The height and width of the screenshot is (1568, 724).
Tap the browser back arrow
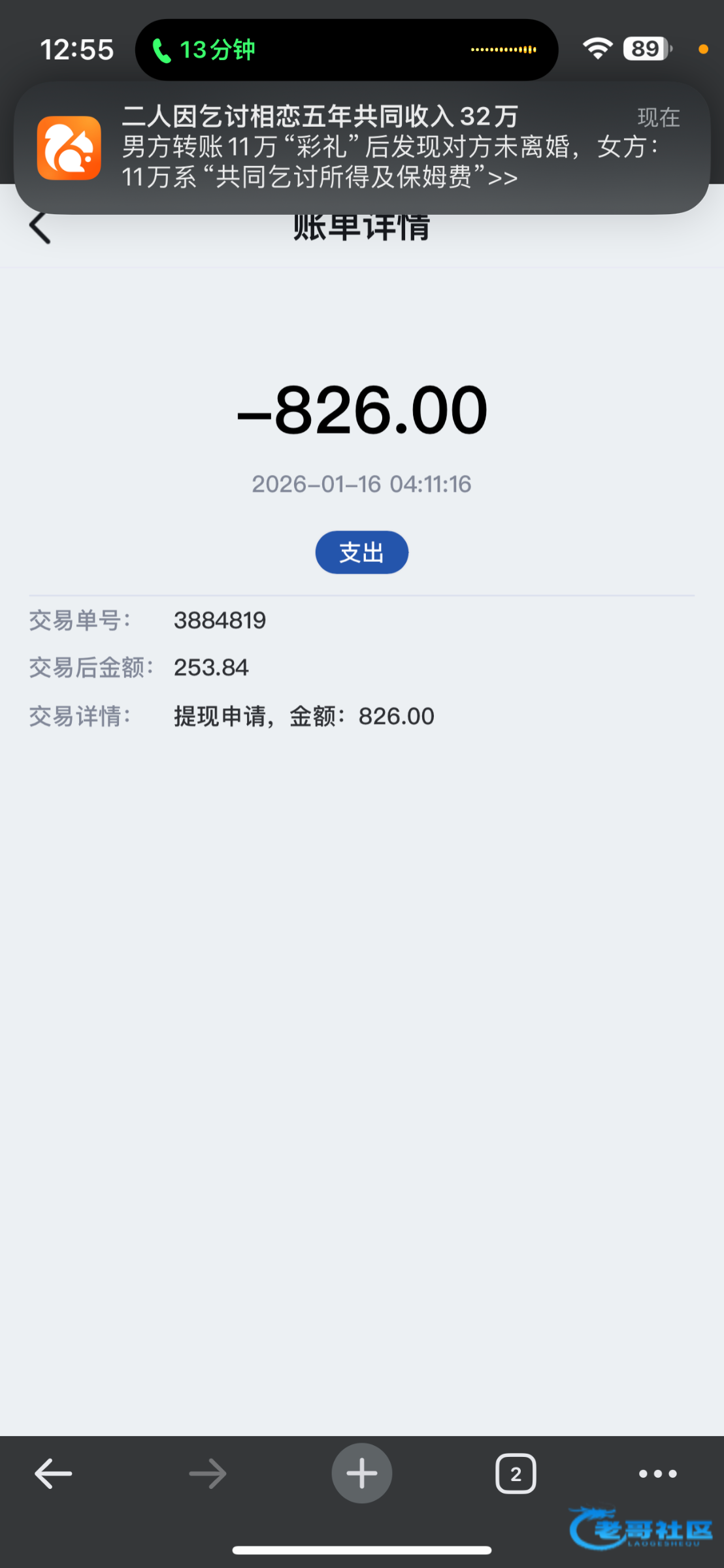click(x=54, y=1473)
